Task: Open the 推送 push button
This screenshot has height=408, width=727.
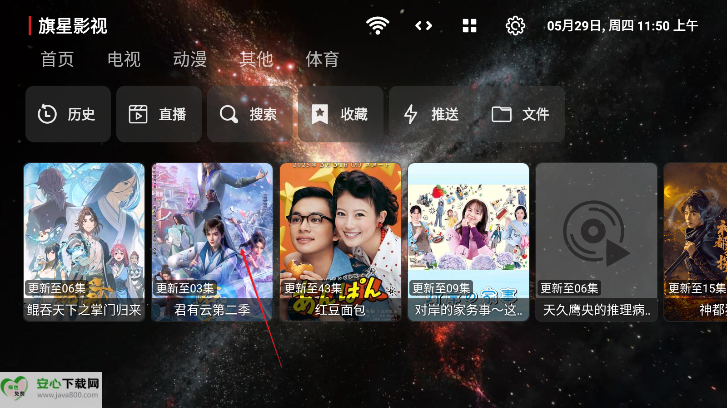Action: [x=431, y=114]
